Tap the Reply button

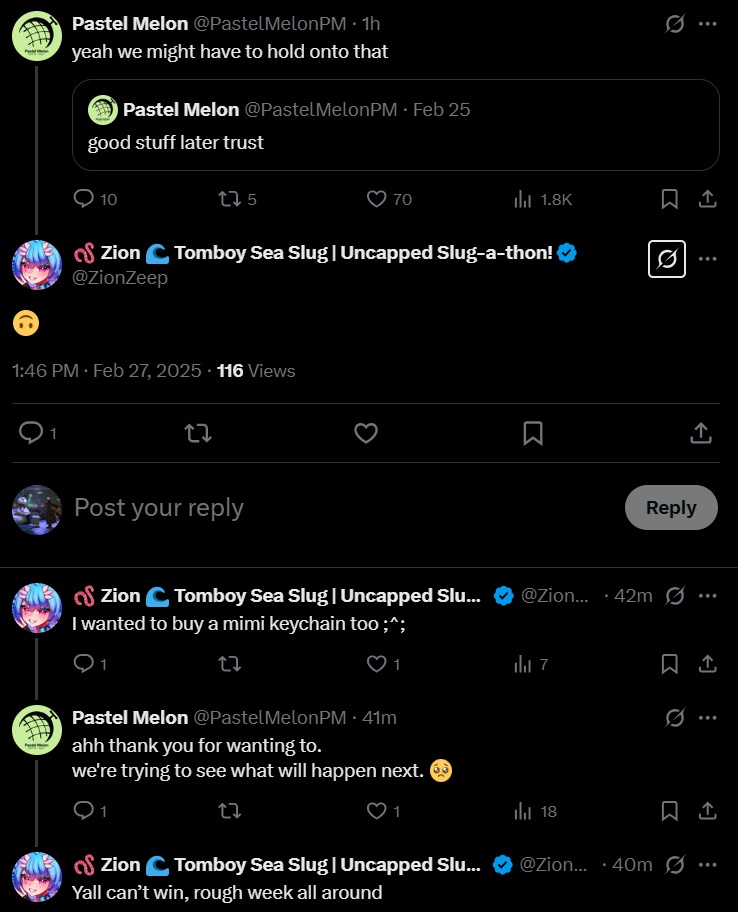(x=670, y=507)
